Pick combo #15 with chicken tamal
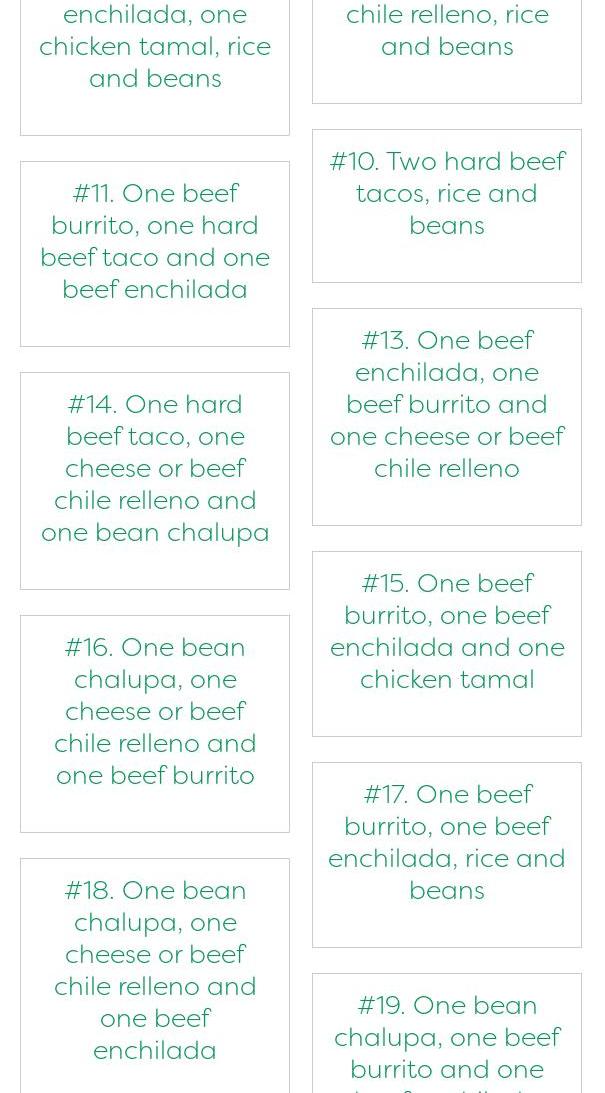The height and width of the screenshot is (1093, 605). point(447,644)
